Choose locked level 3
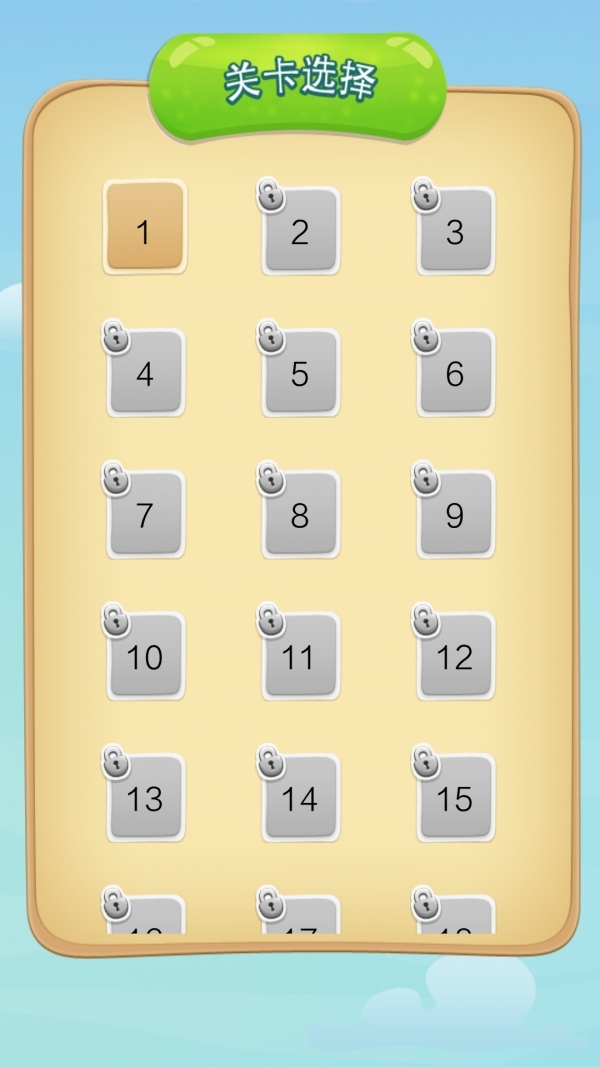This screenshot has height=1067, width=600. point(455,231)
